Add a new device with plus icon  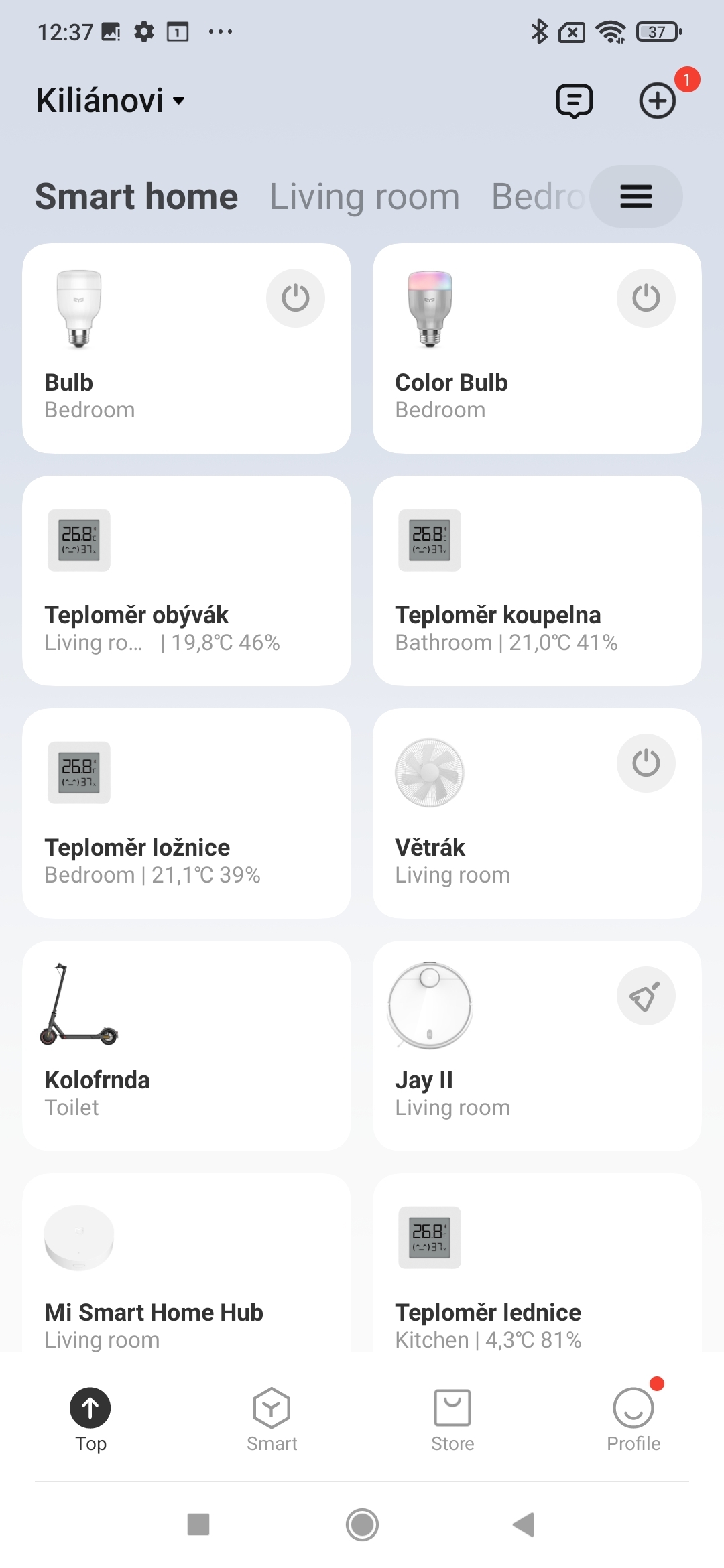(657, 101)
